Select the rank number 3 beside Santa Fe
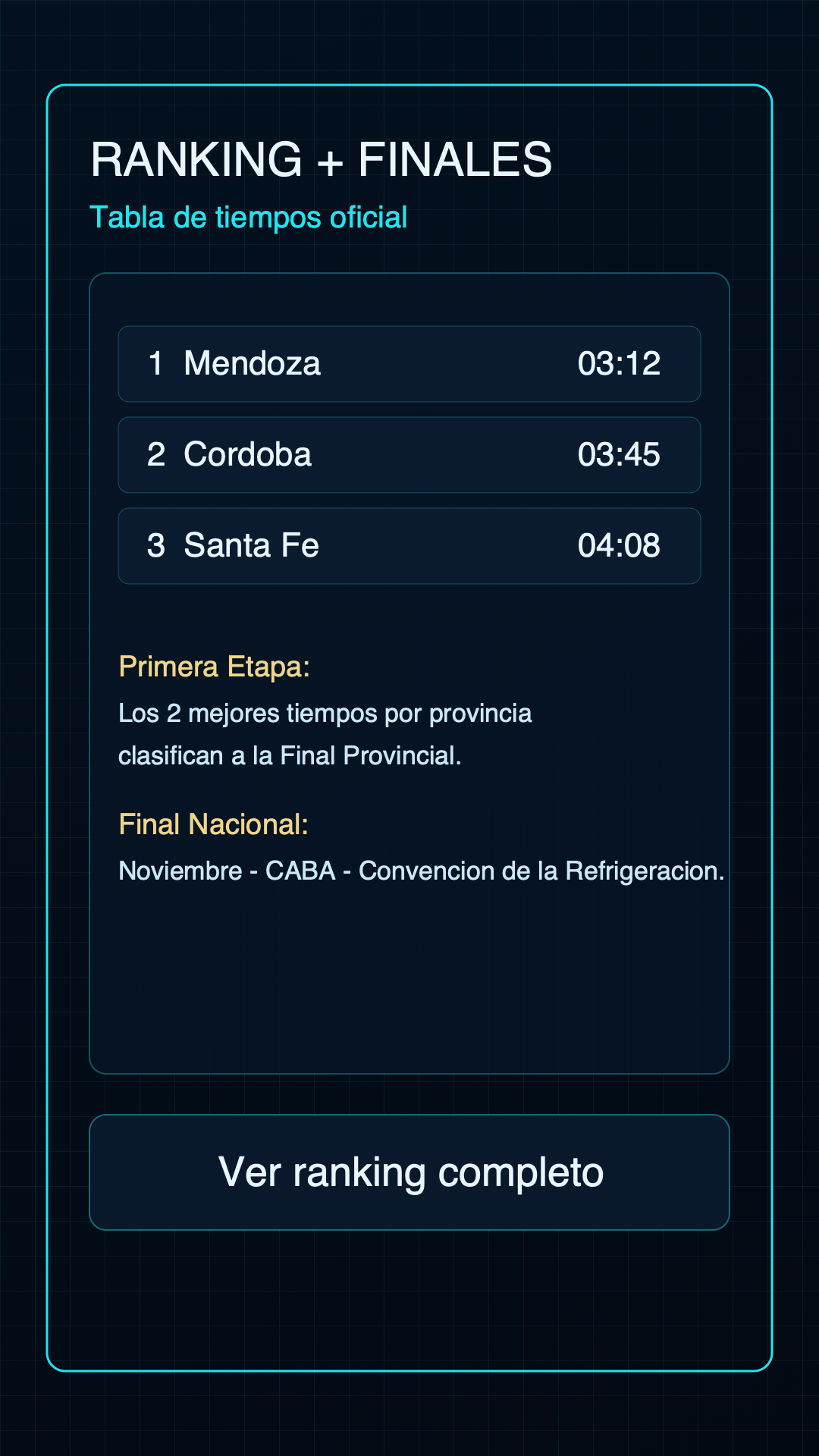The width and height of the screenshot is (819, 1456). tap(155, 545)
